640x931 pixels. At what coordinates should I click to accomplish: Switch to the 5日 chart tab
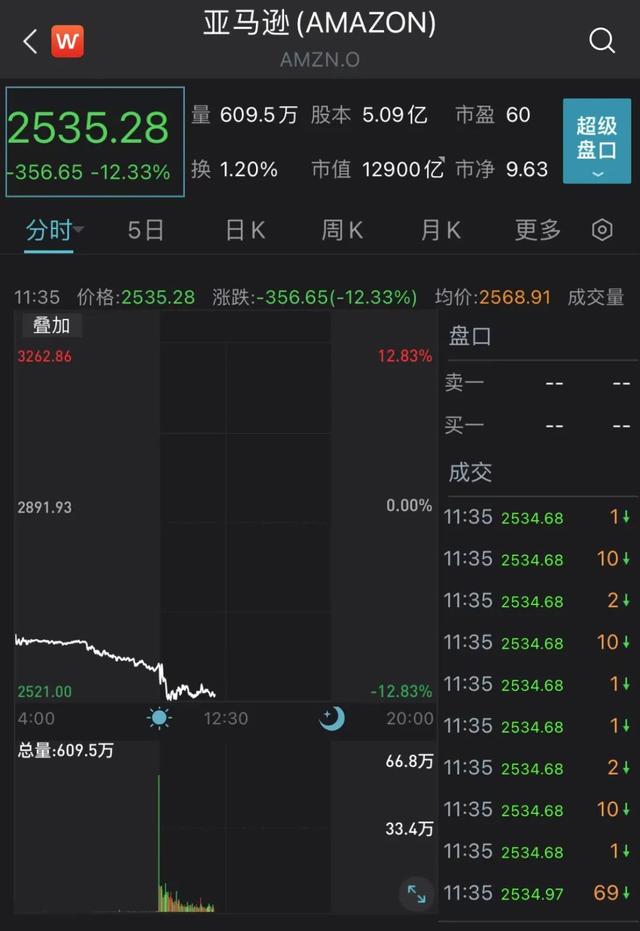[x=146, y=230]
